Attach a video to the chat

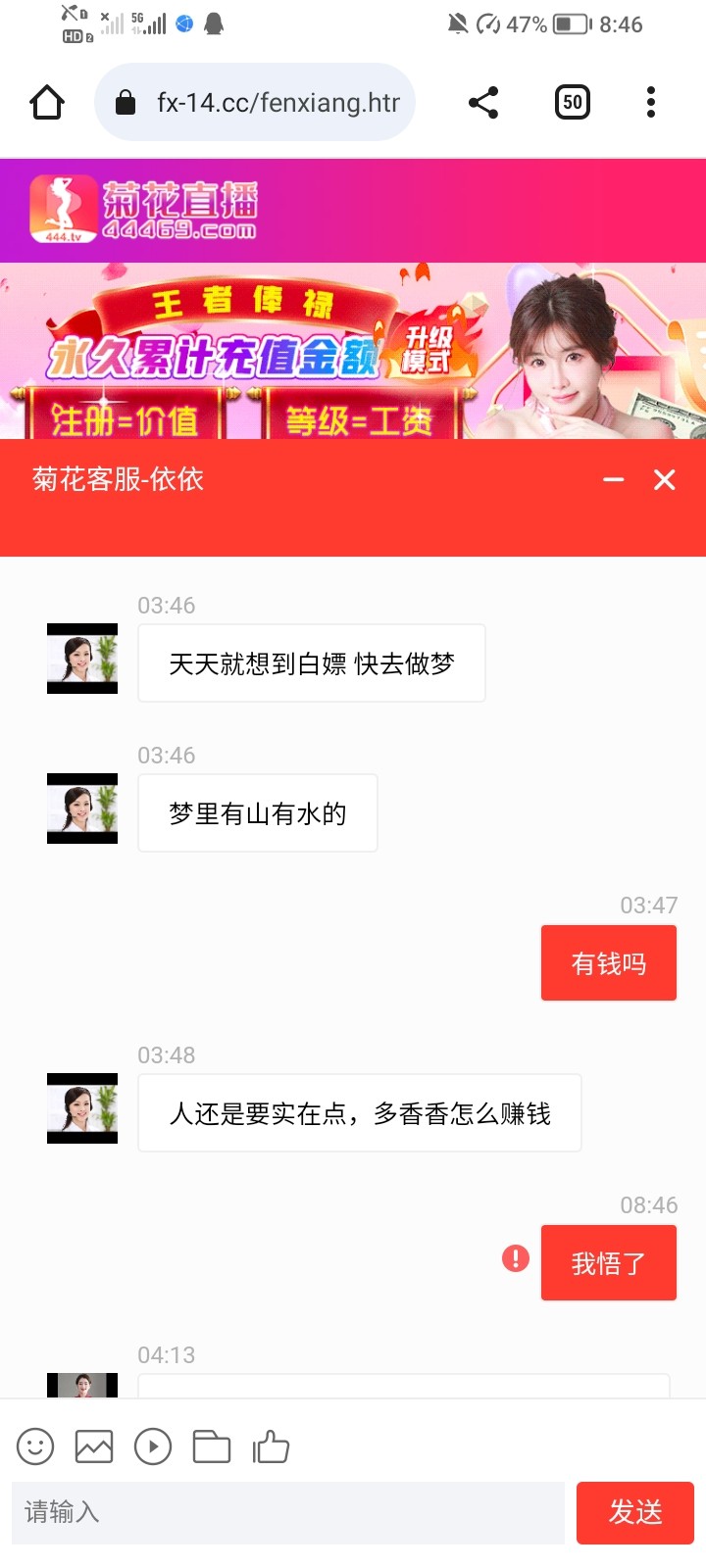[153, 1446]
